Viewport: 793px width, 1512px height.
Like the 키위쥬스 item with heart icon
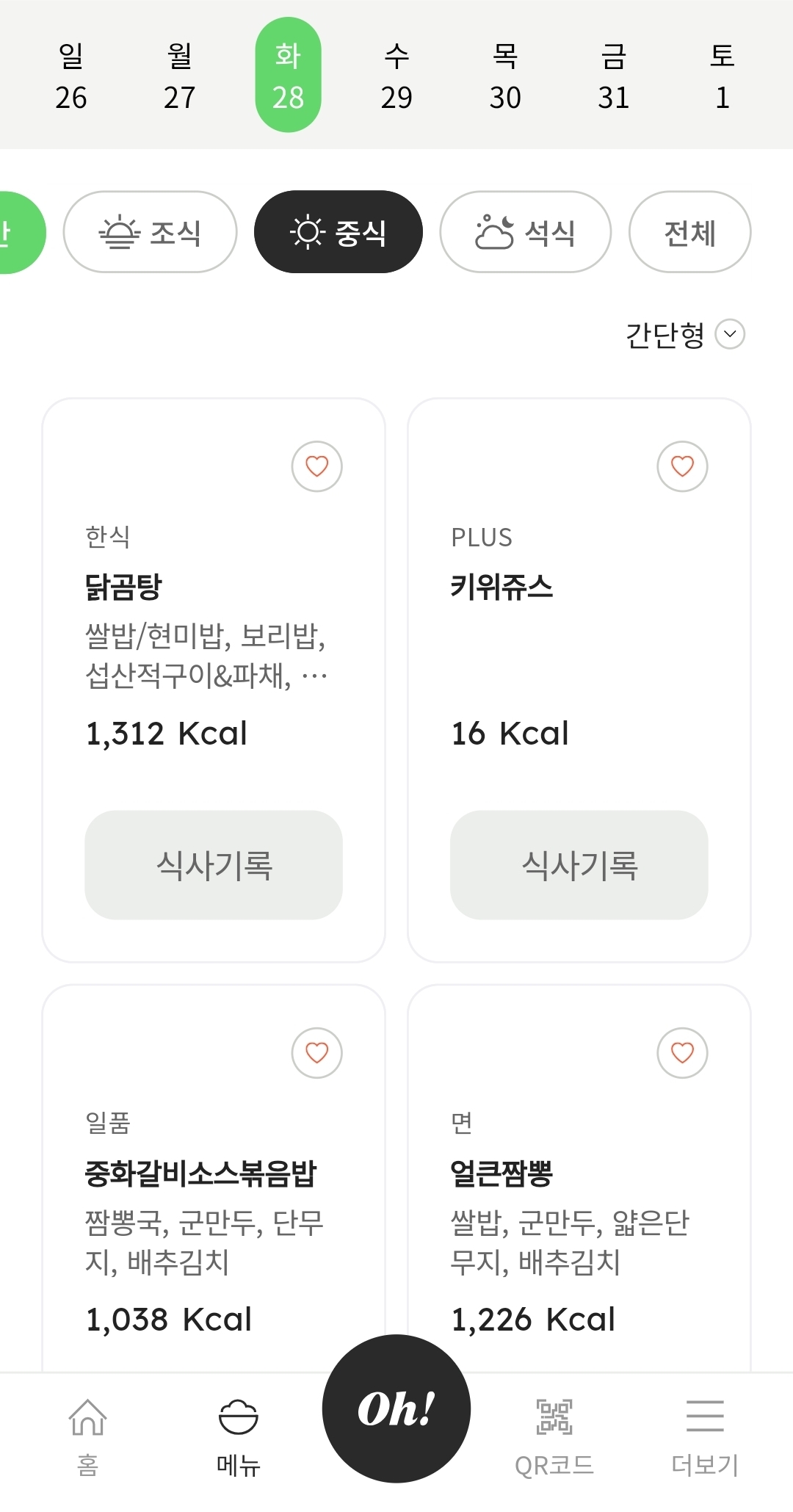pyautogui.click(x=682, y=466)
